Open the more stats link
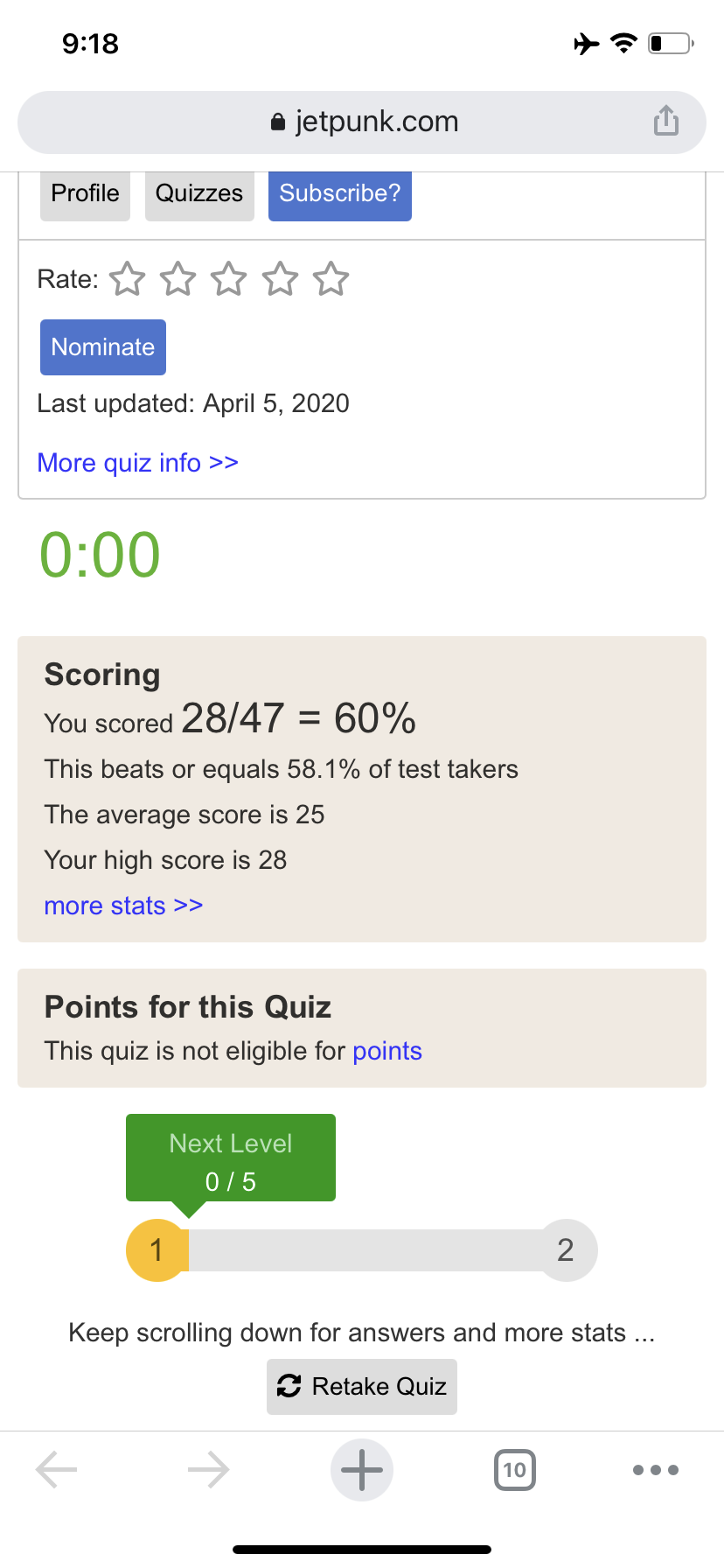The height and width of the screenshot is (1568, 724). click(123, 906)
